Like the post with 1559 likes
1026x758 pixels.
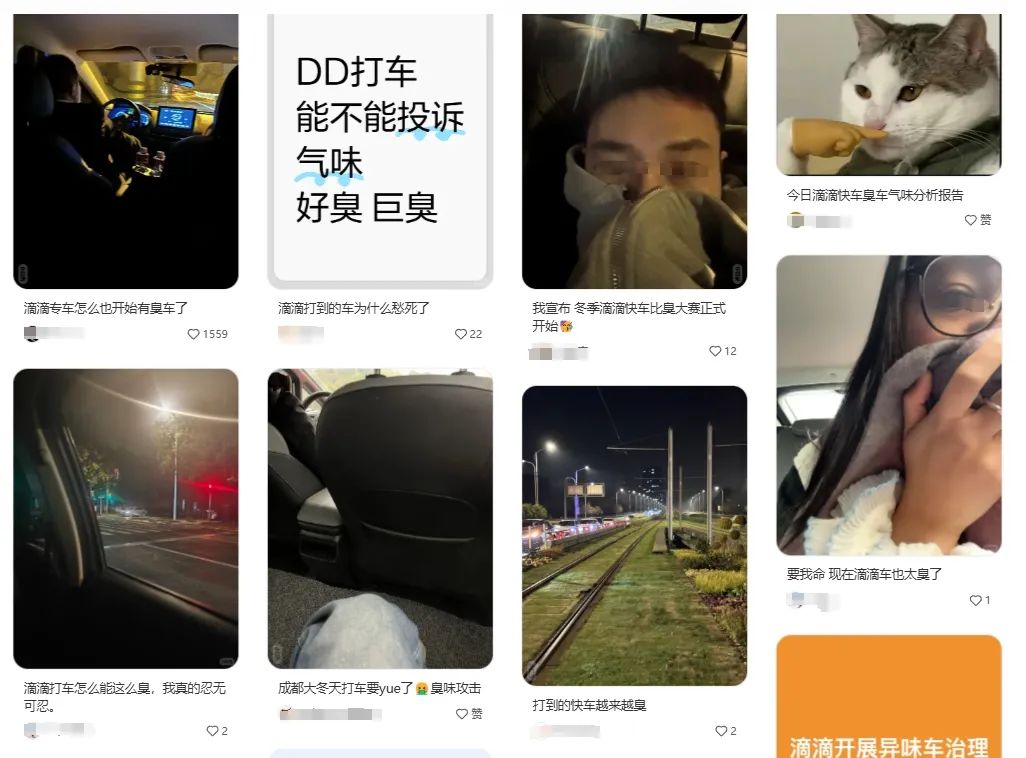tap(194, 334)
